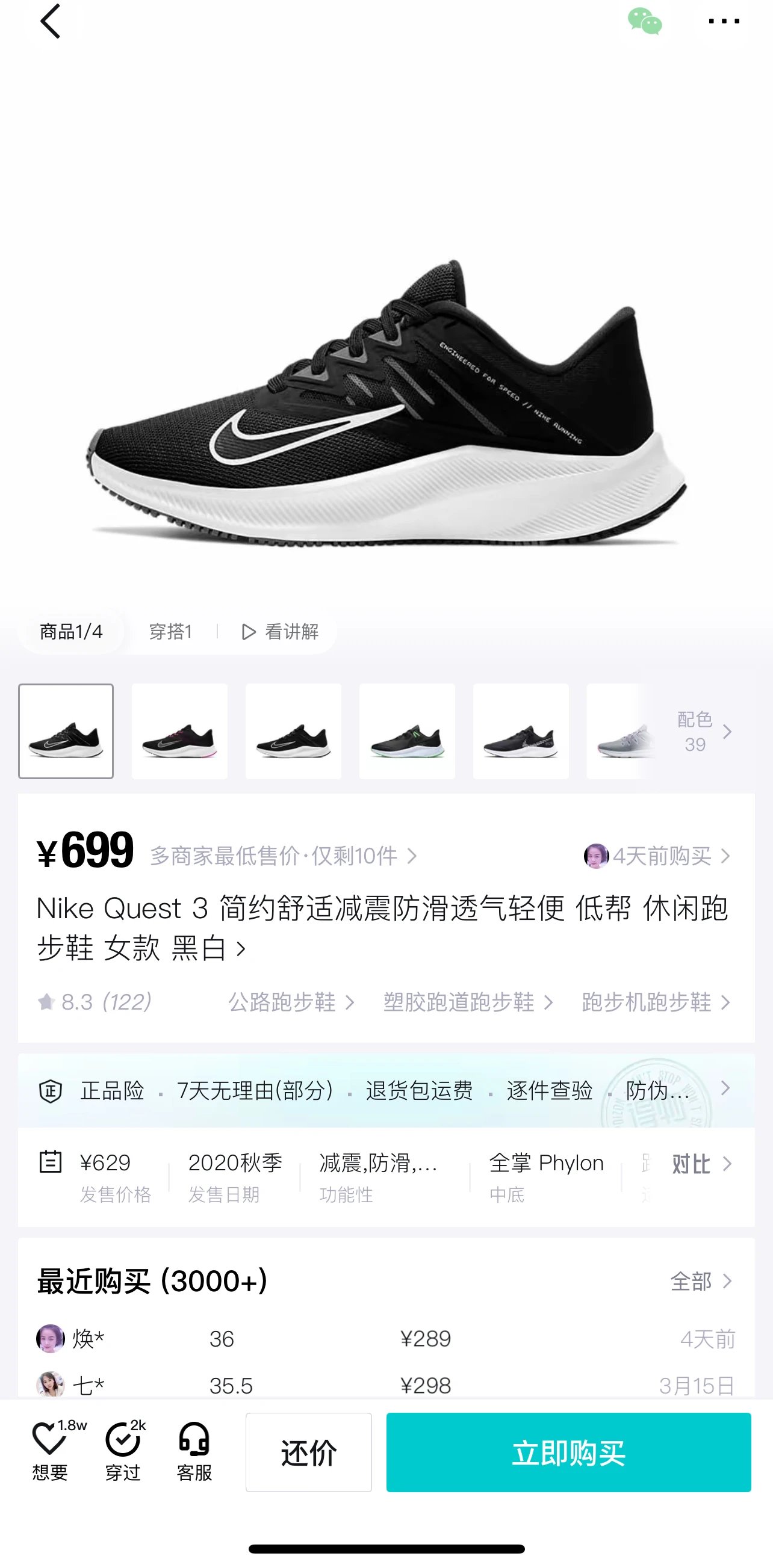Open the Nike Quest 3 product title details
Screen dimensions: 773x1568
[382, 928]
